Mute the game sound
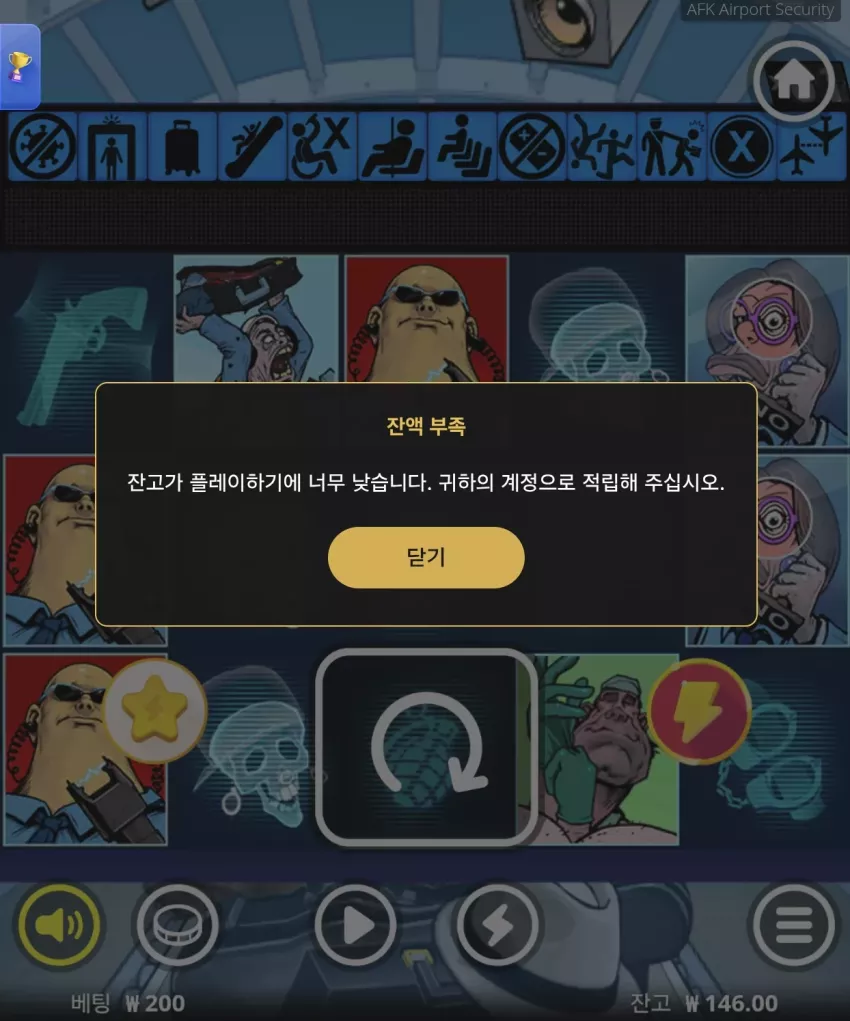 pos(59,924)
